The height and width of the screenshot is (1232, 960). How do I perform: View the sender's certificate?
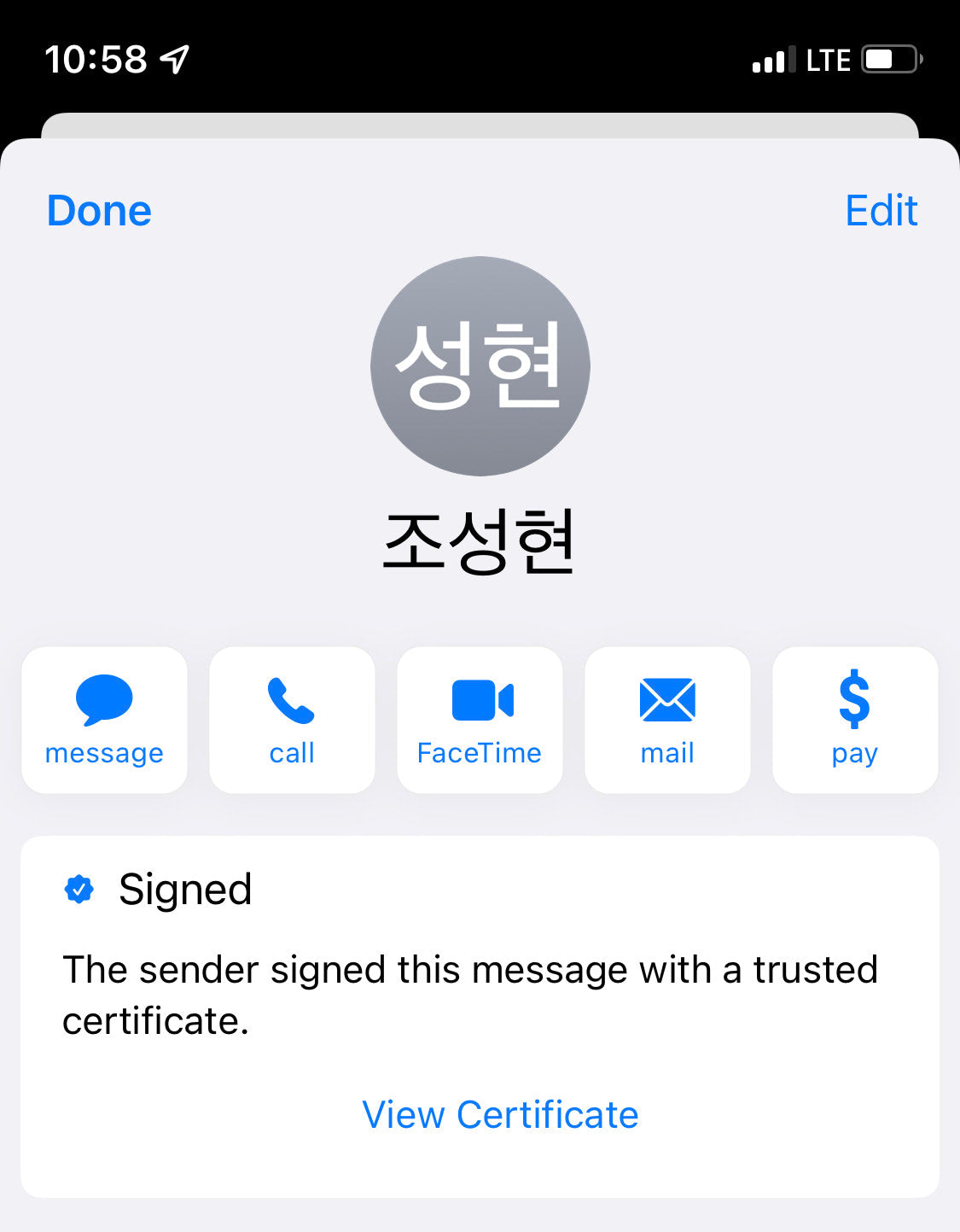point(500,1115)
